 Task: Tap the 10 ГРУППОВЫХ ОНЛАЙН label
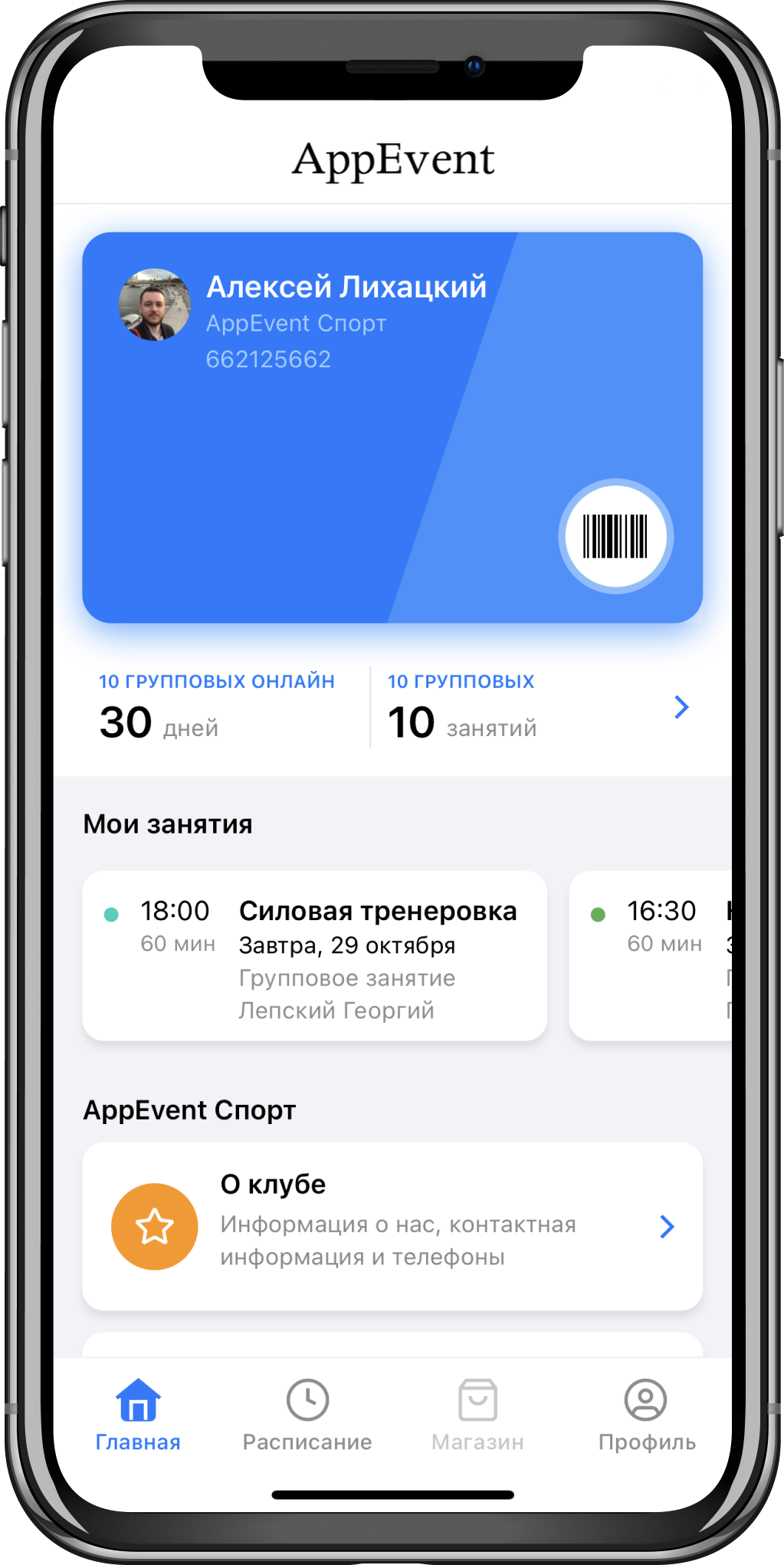(216, 680)
